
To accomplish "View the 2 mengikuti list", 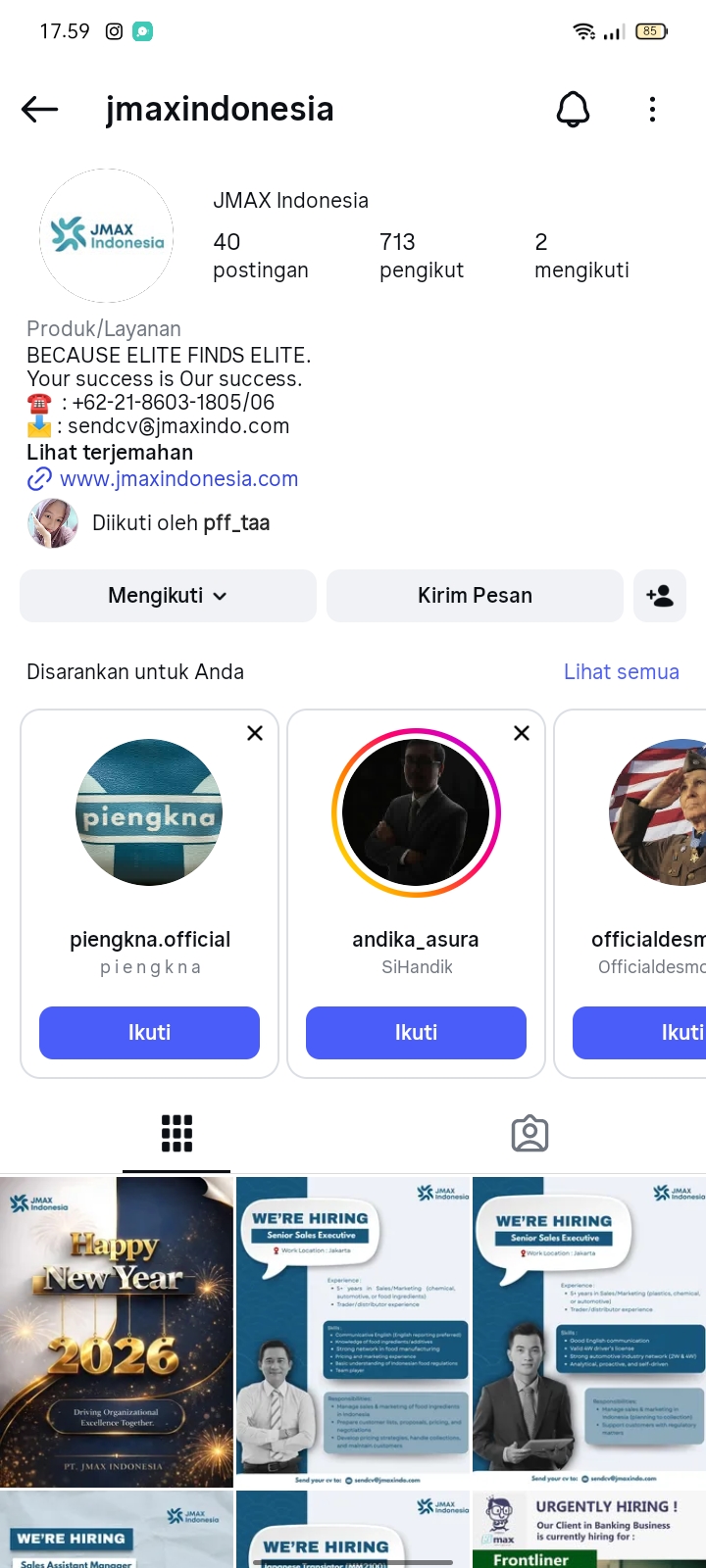I will (x=581, y=256).
